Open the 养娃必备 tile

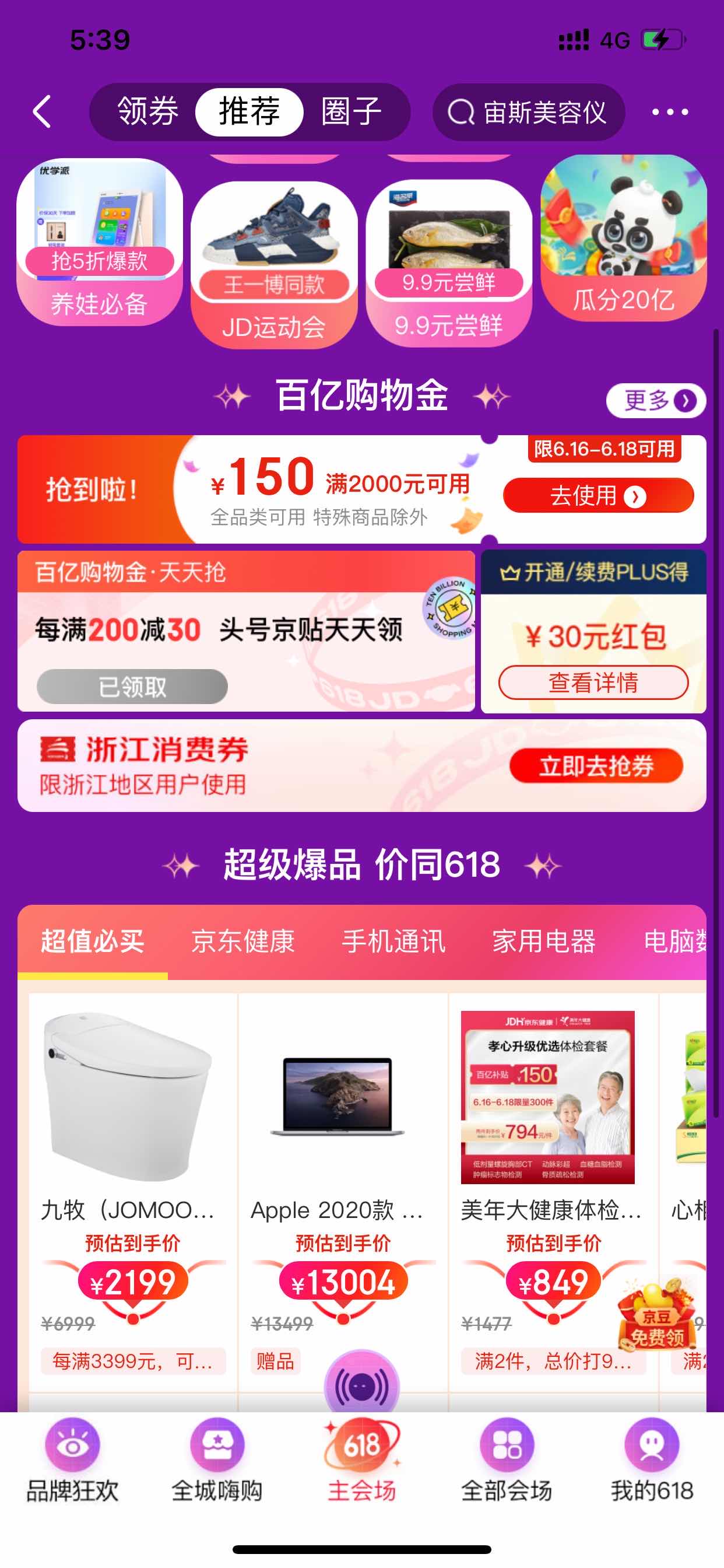coord(99,242)
